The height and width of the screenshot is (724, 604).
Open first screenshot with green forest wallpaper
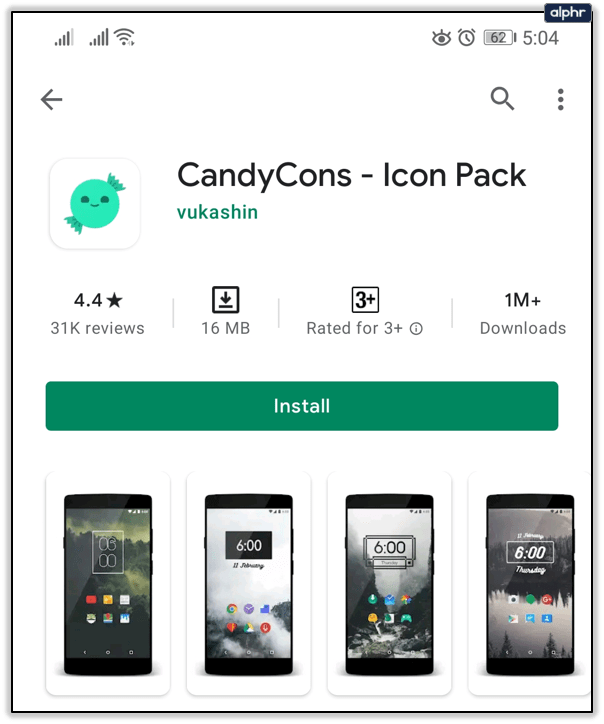[107, 583]
